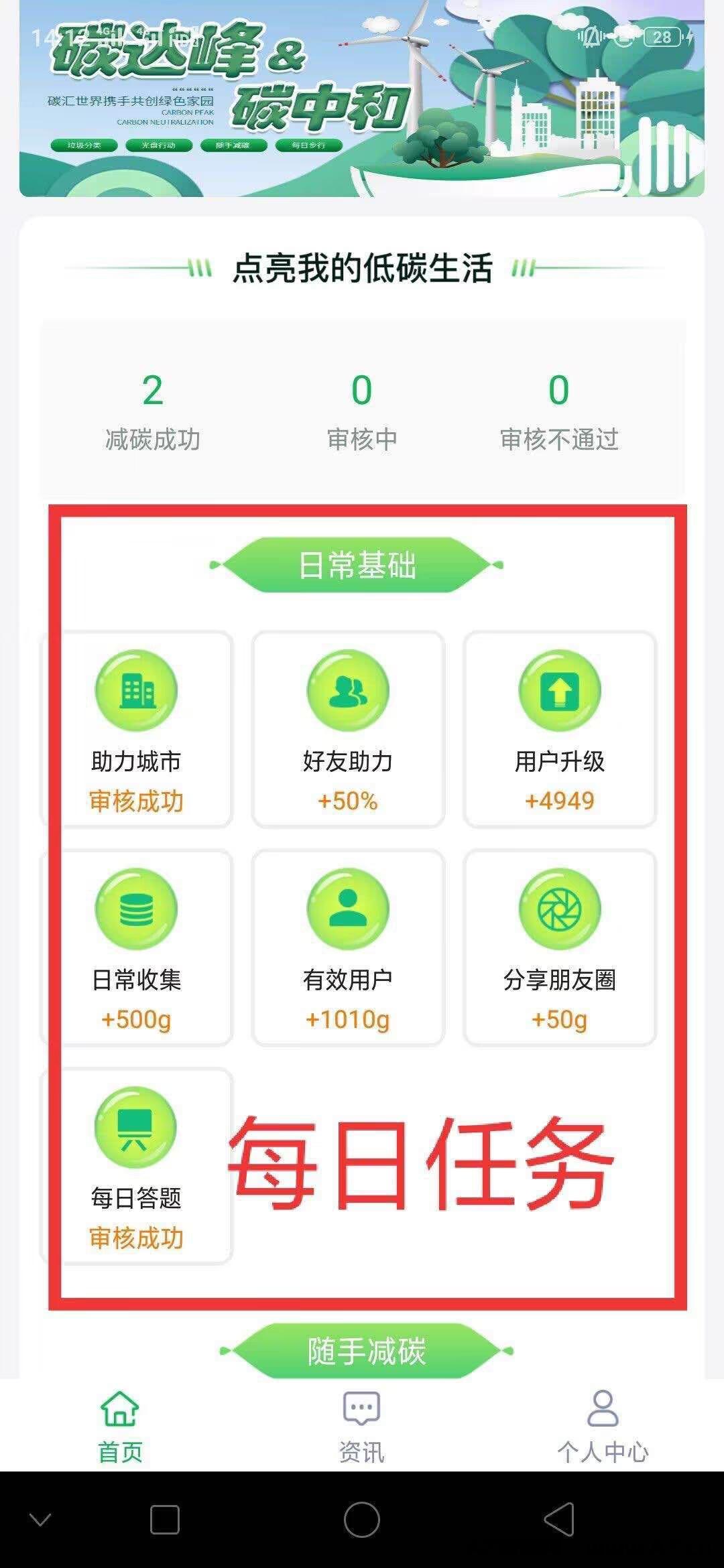
Task: Tap the system back button
Action: pyautogui.click(x=559, y=1519)
